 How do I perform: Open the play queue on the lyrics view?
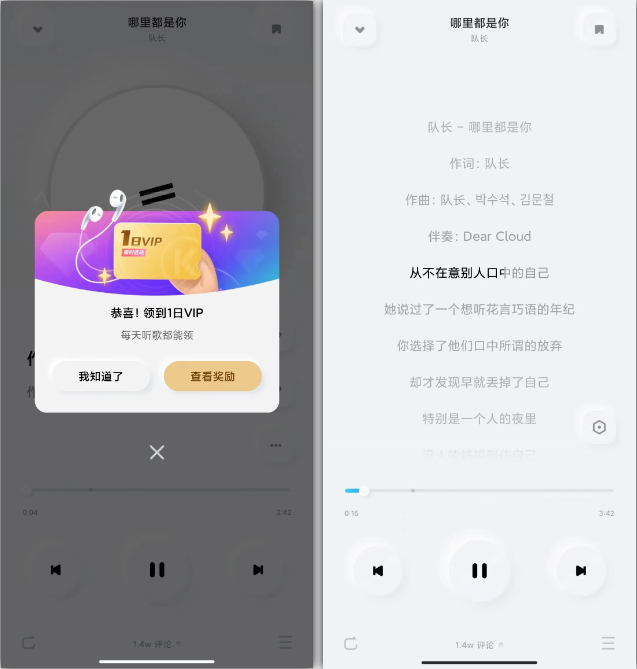[x=608, y=643]
